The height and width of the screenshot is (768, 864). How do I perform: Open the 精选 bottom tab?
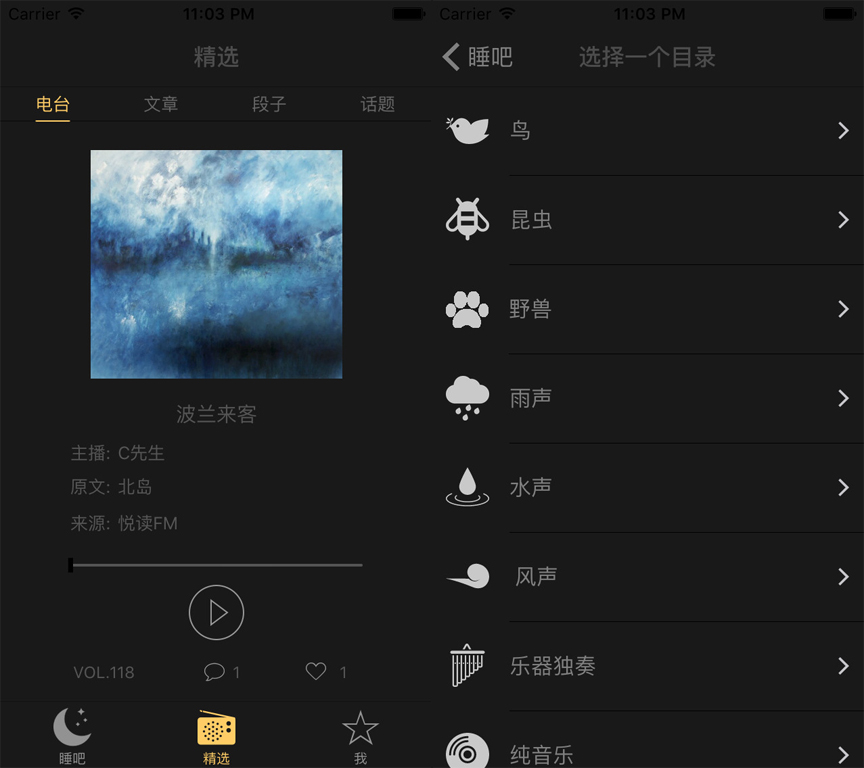216,736
